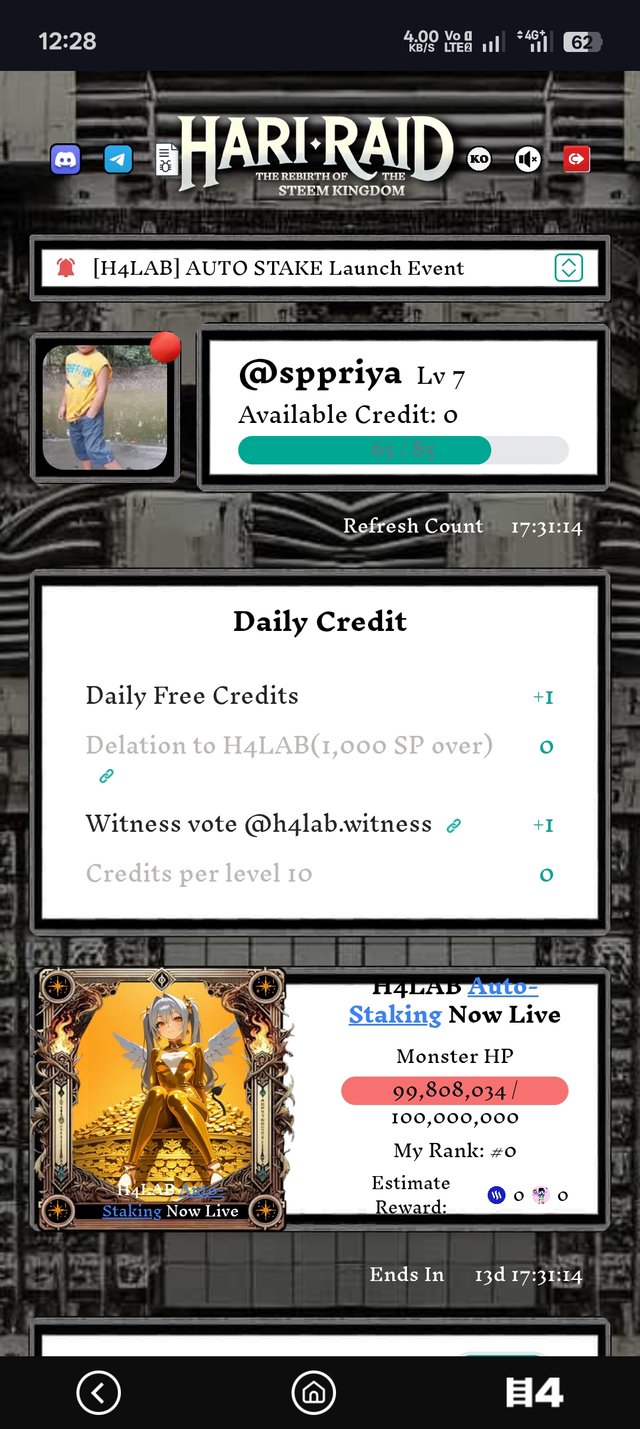Go to home via the bottom house icon
Screen dimensions: 640x1429
pyautogui.click(x=313, y=1392)
